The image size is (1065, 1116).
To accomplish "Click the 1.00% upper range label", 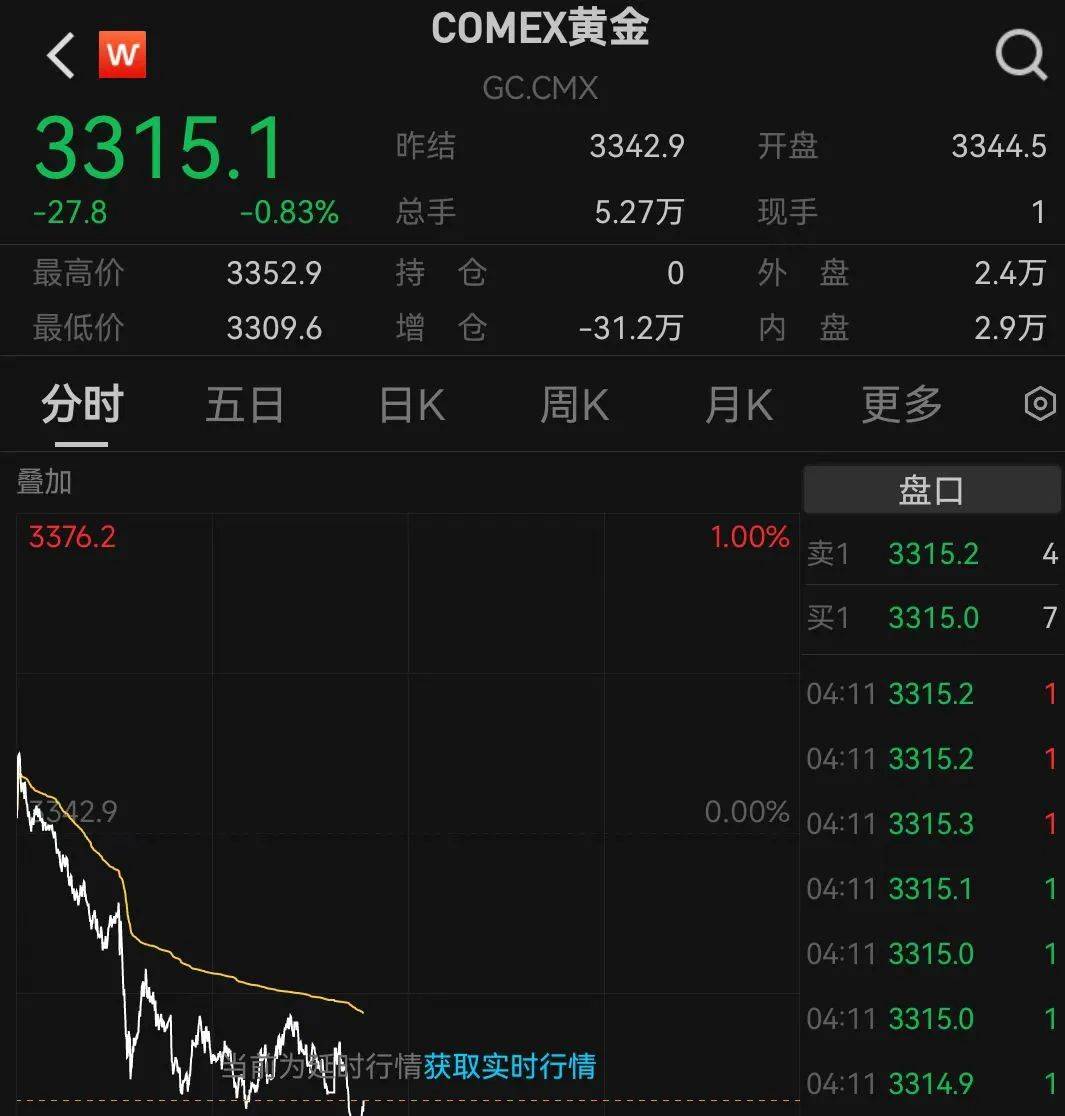I will coord(748,537).
